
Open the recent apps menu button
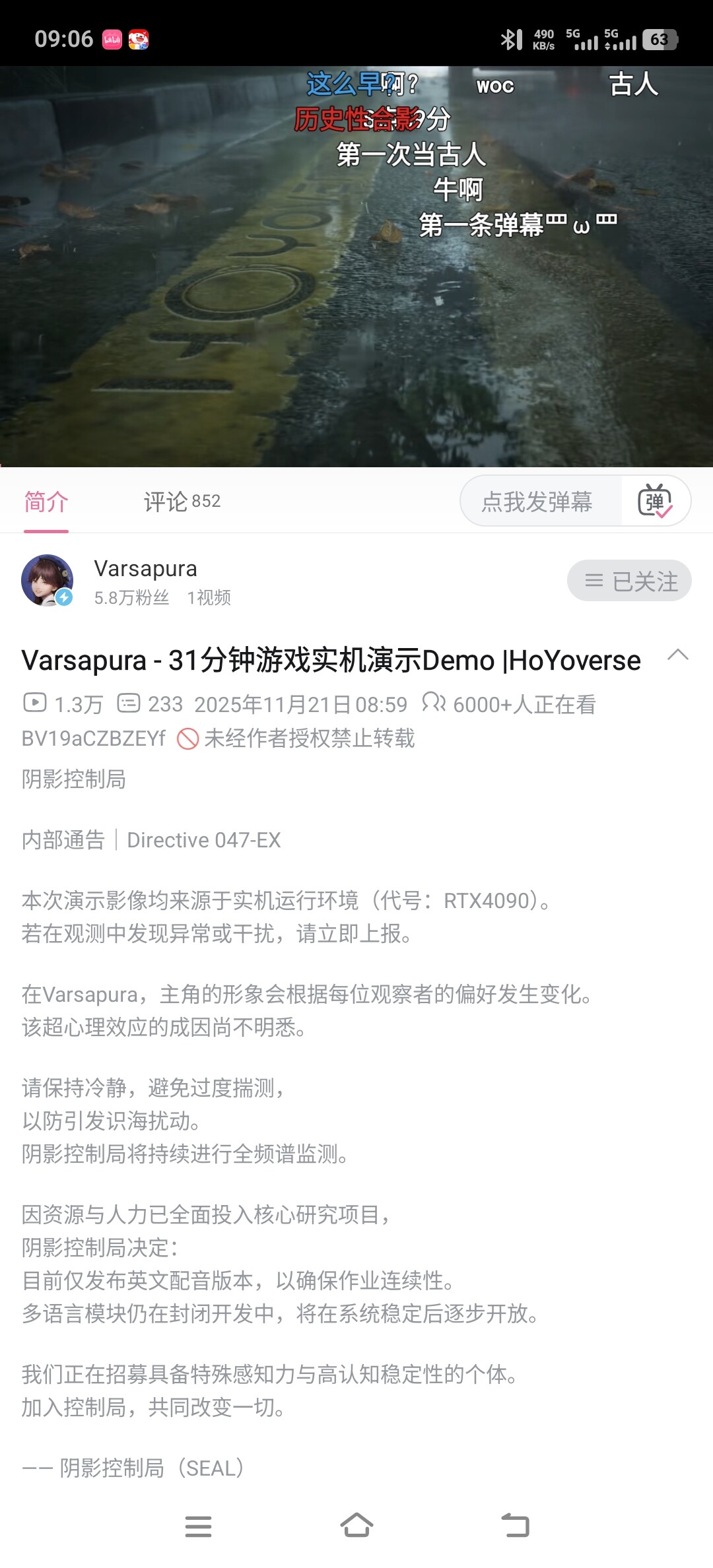click(x=198, y=1526)
